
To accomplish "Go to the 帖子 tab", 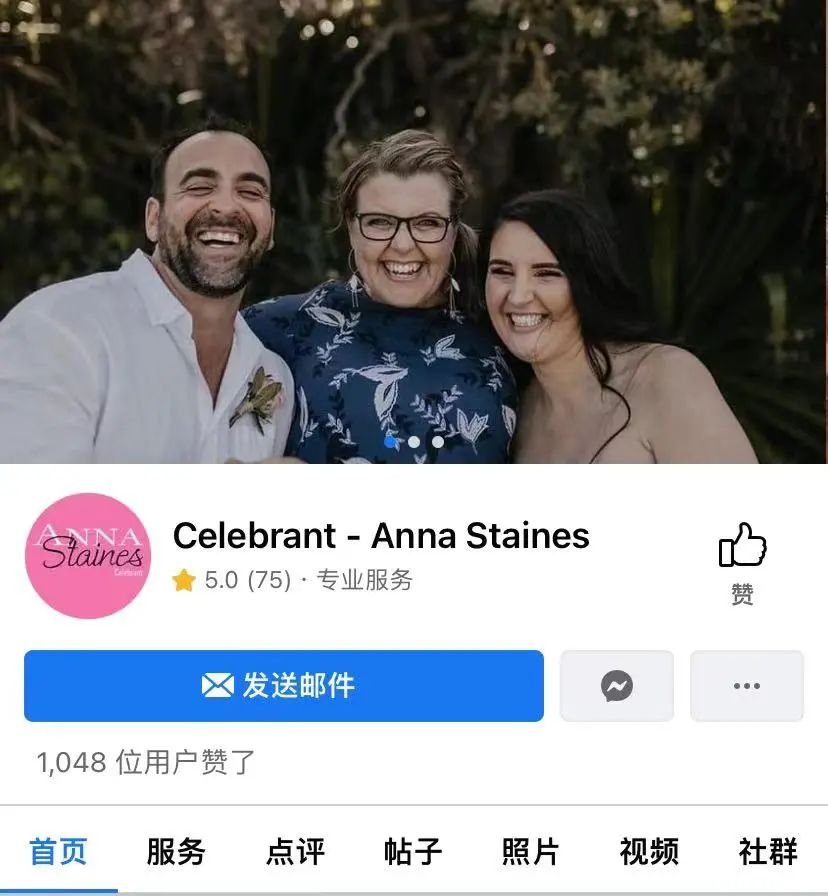I will coord(413,852).
